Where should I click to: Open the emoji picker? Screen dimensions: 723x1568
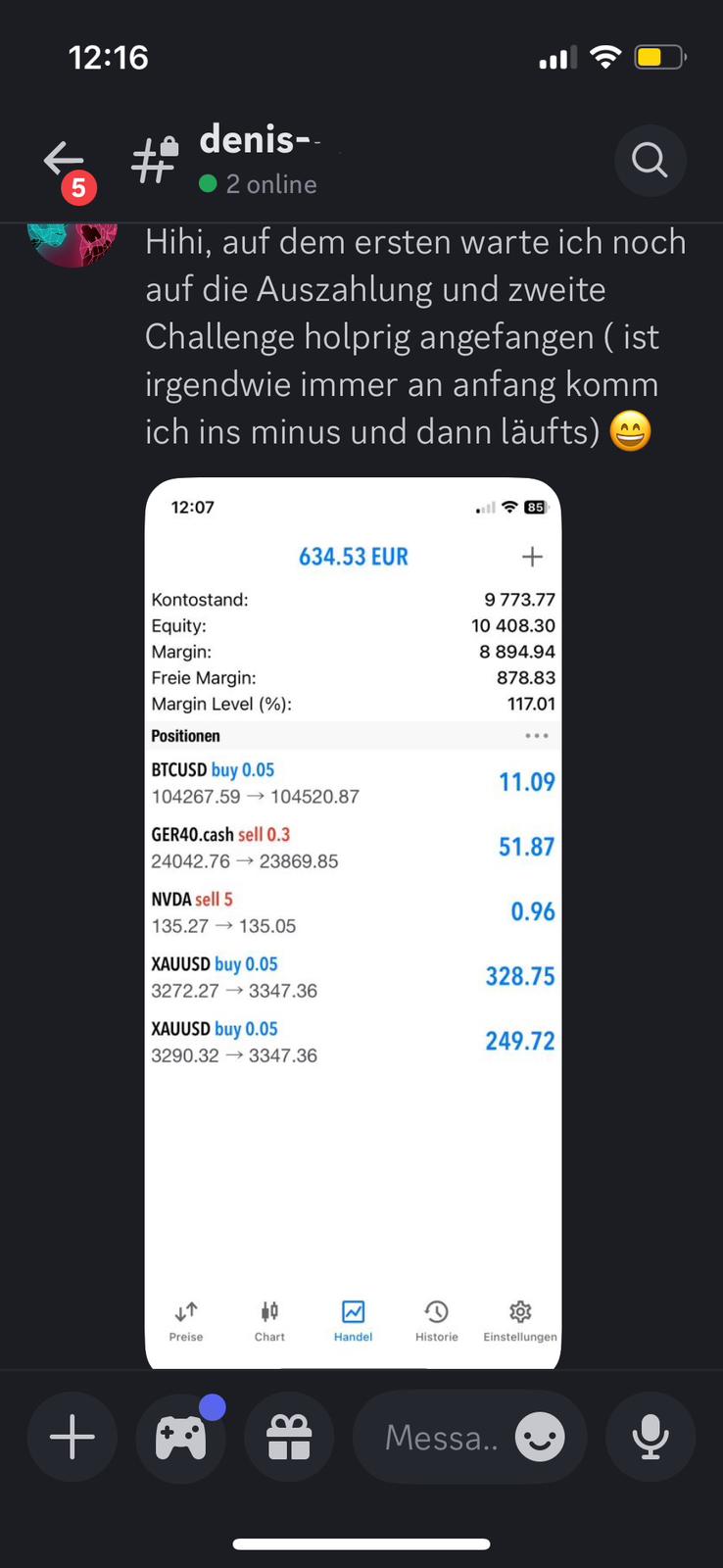point(541,1438)
